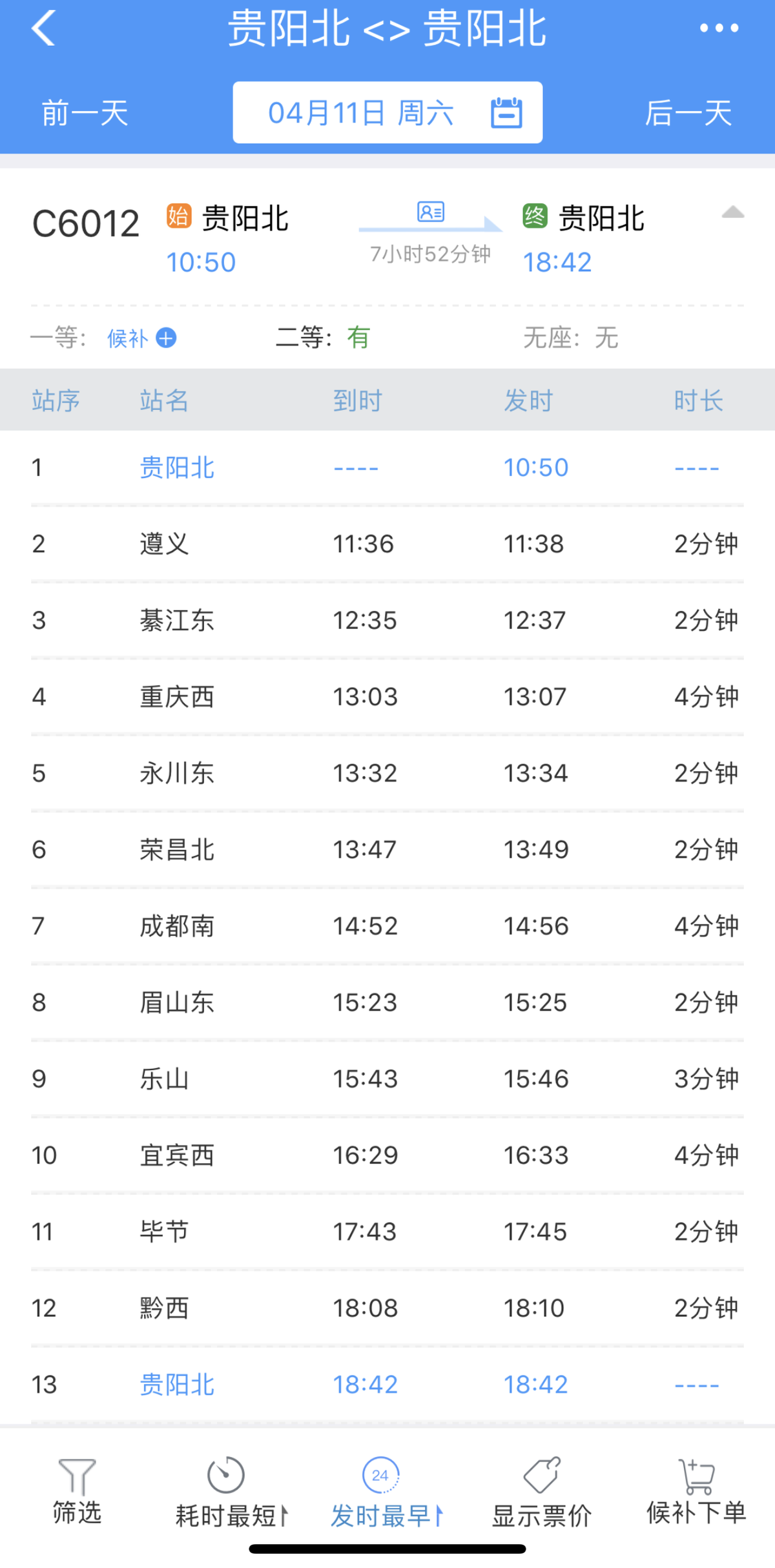Select second-class seat availability 有
This screenshot has width=775, height=1568.
[358, 338]
